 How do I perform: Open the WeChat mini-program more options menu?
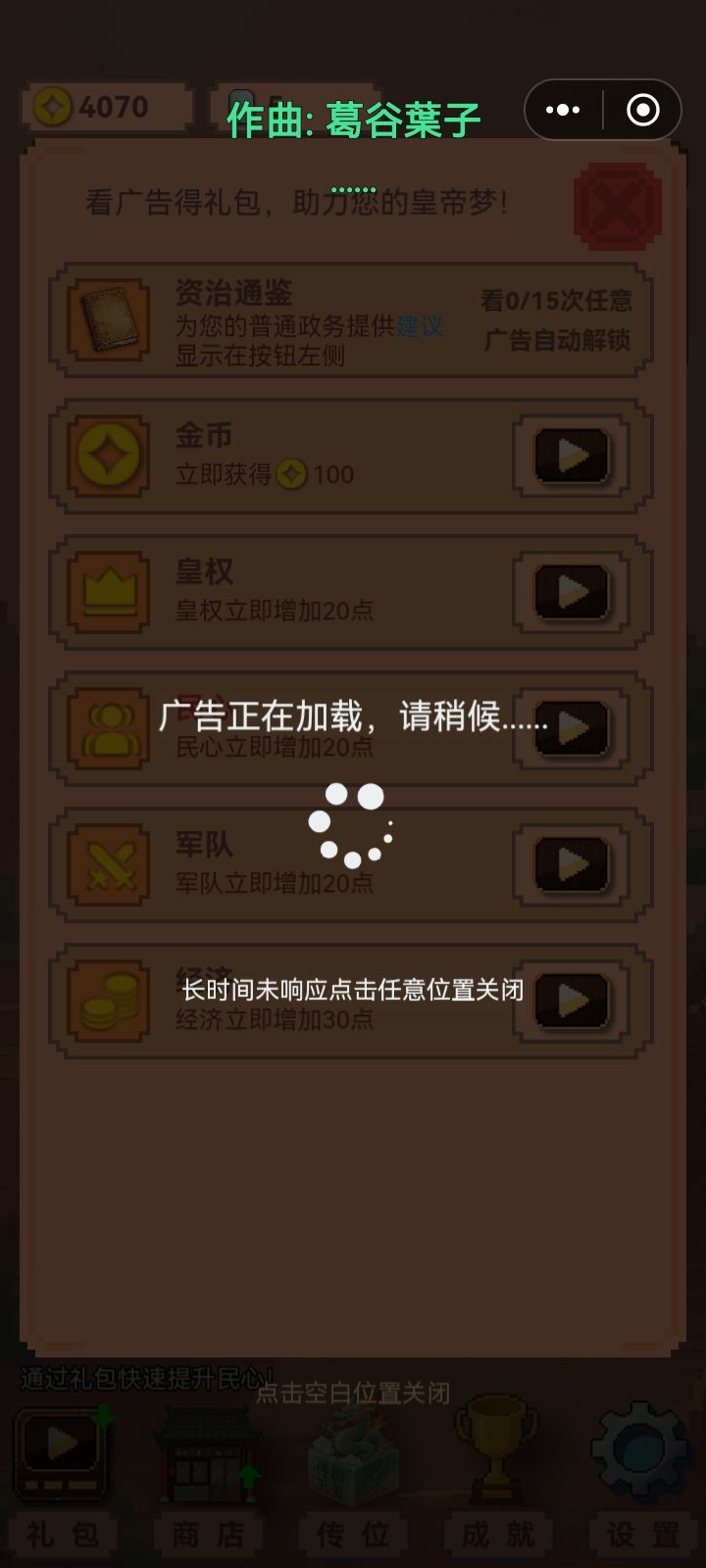coord(562,111)
